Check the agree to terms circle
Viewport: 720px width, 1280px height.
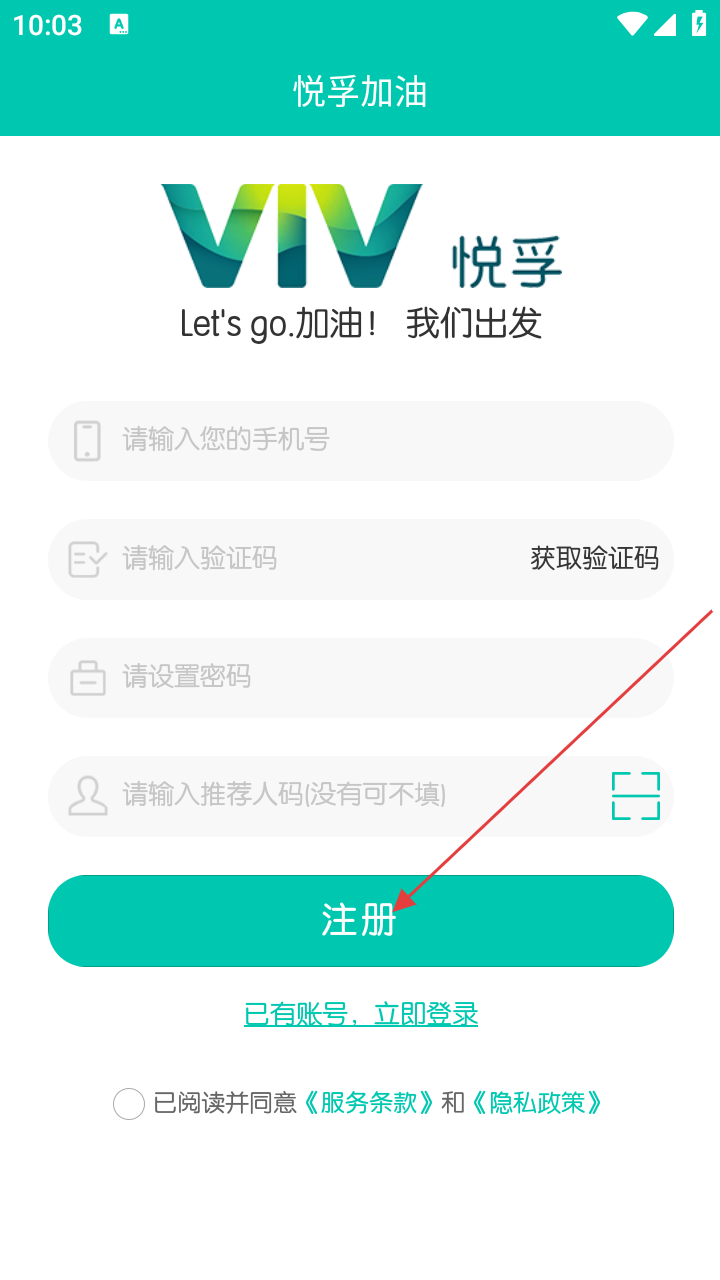point(129,1104)
